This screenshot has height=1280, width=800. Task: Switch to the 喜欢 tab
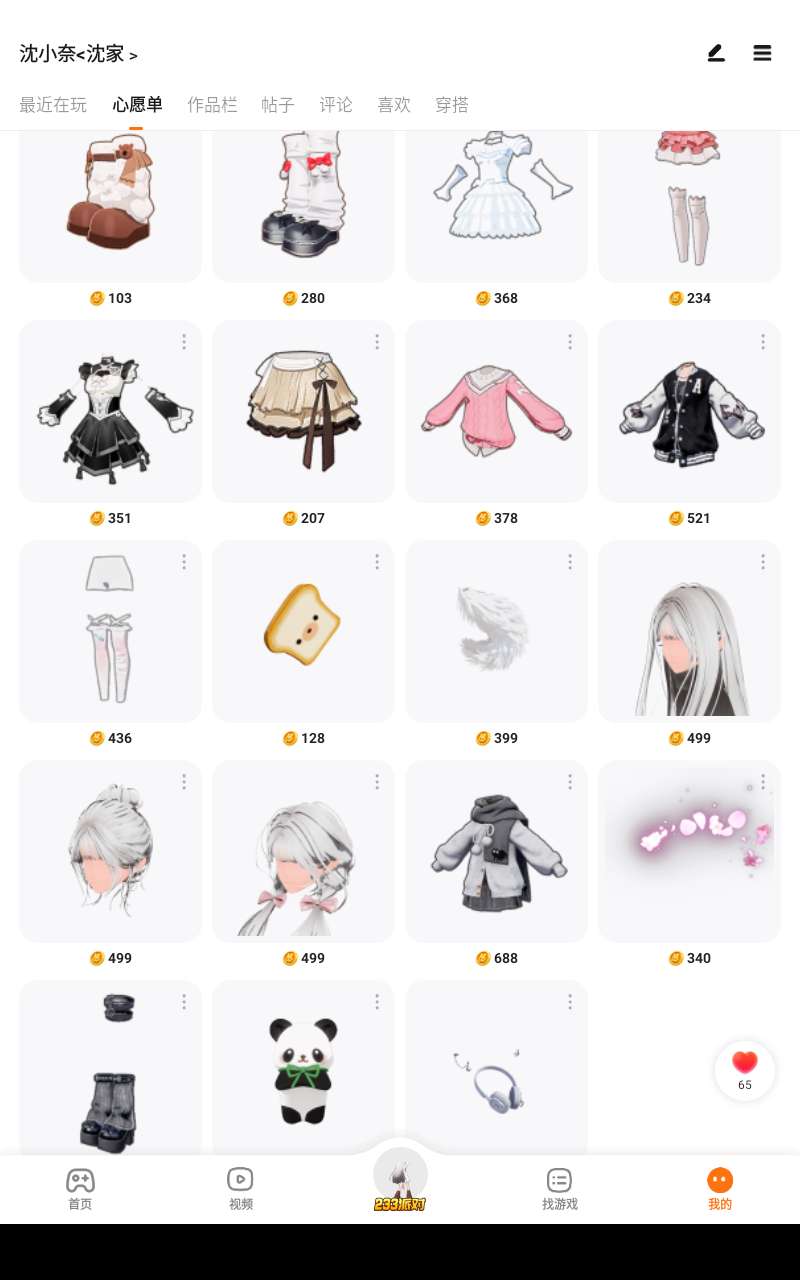pos(394,105)
